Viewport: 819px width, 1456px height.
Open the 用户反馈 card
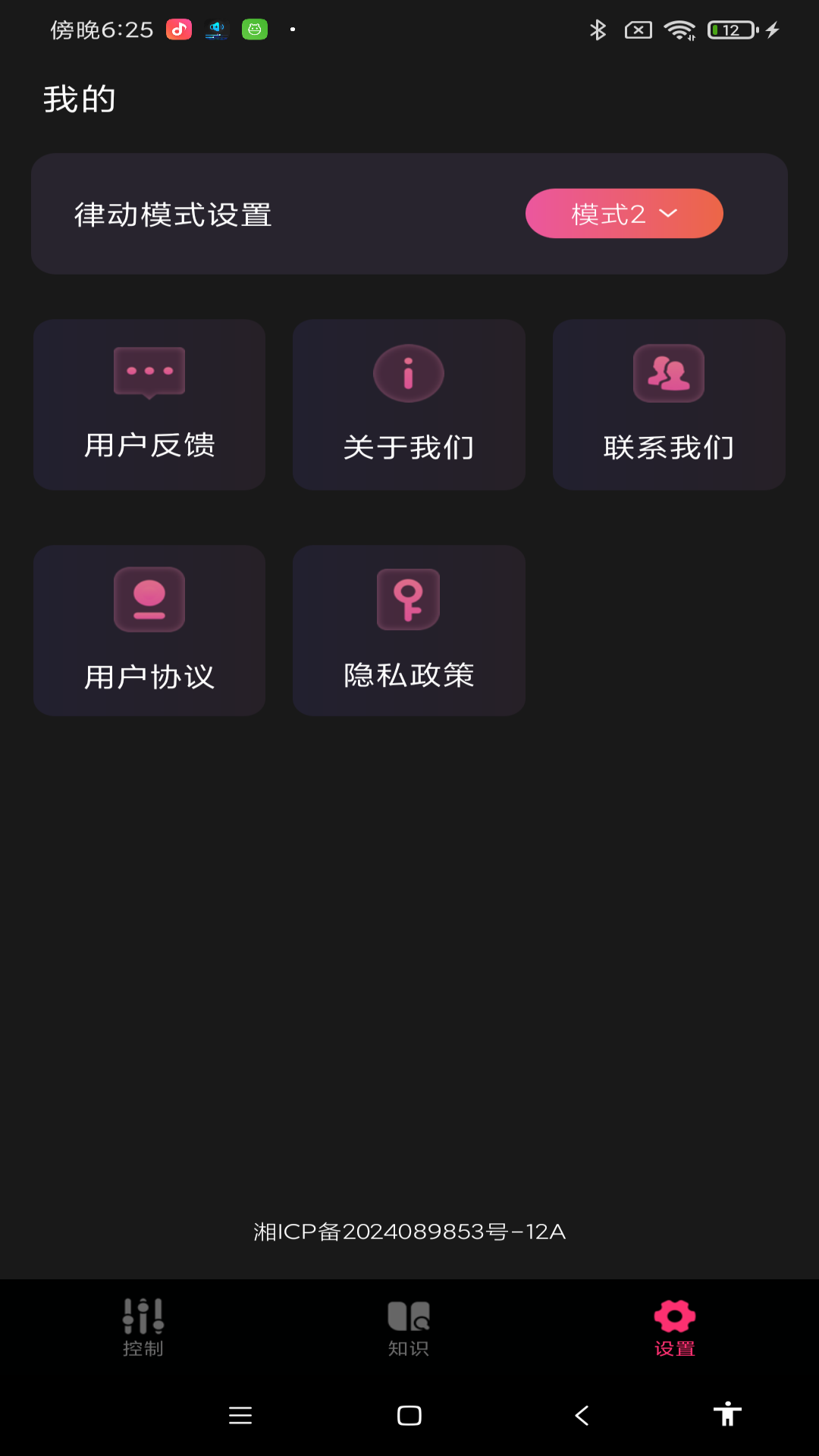pos(149,404)
